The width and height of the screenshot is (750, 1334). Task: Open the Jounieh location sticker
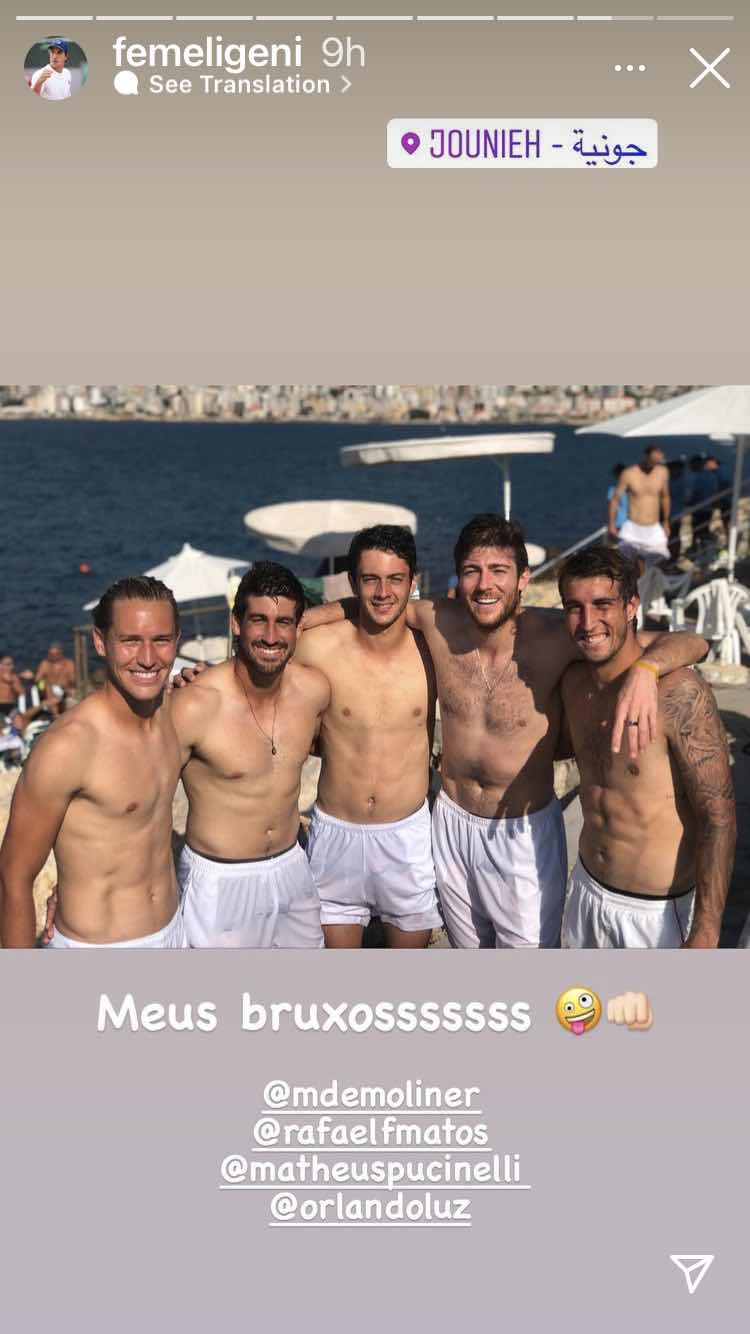click(522, 144)
